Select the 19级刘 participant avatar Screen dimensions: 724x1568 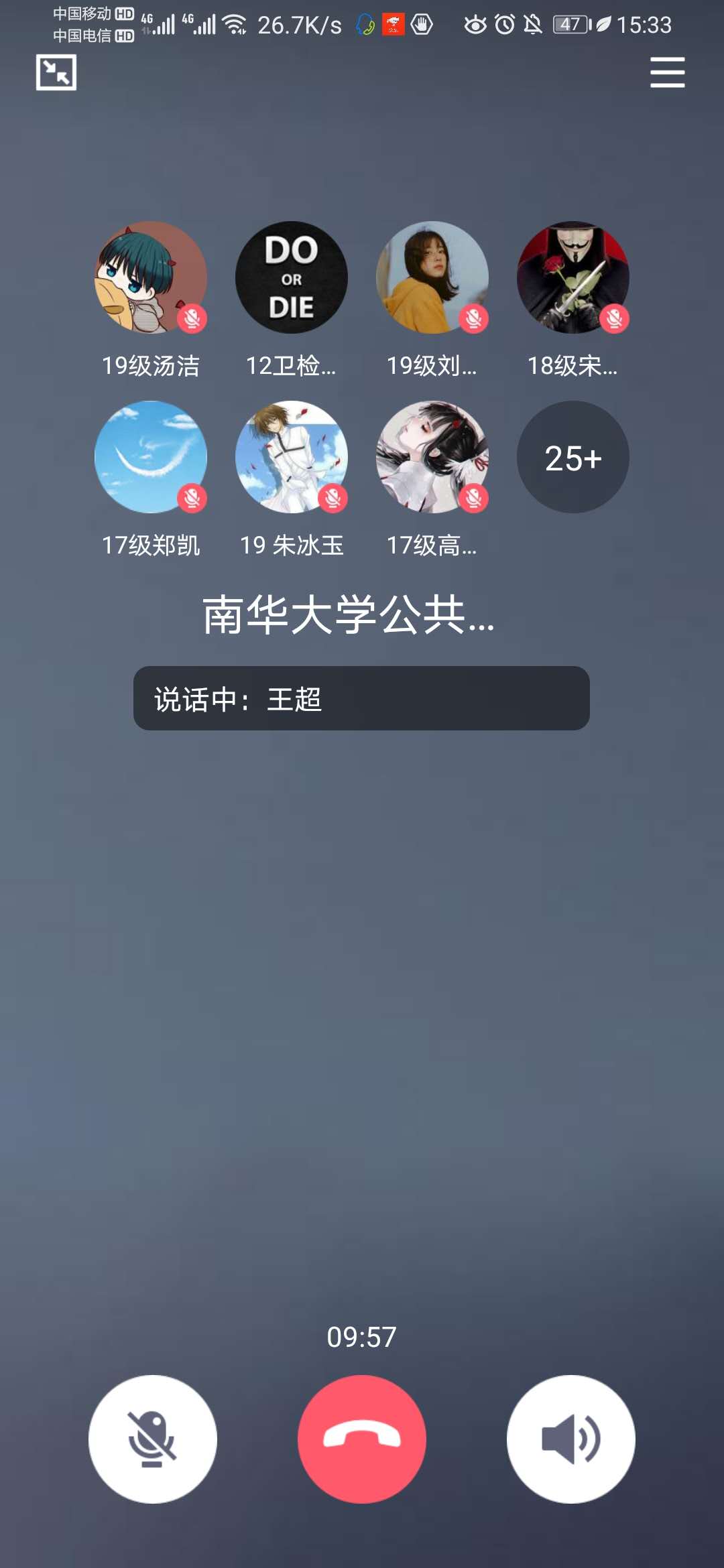(432, 277)
